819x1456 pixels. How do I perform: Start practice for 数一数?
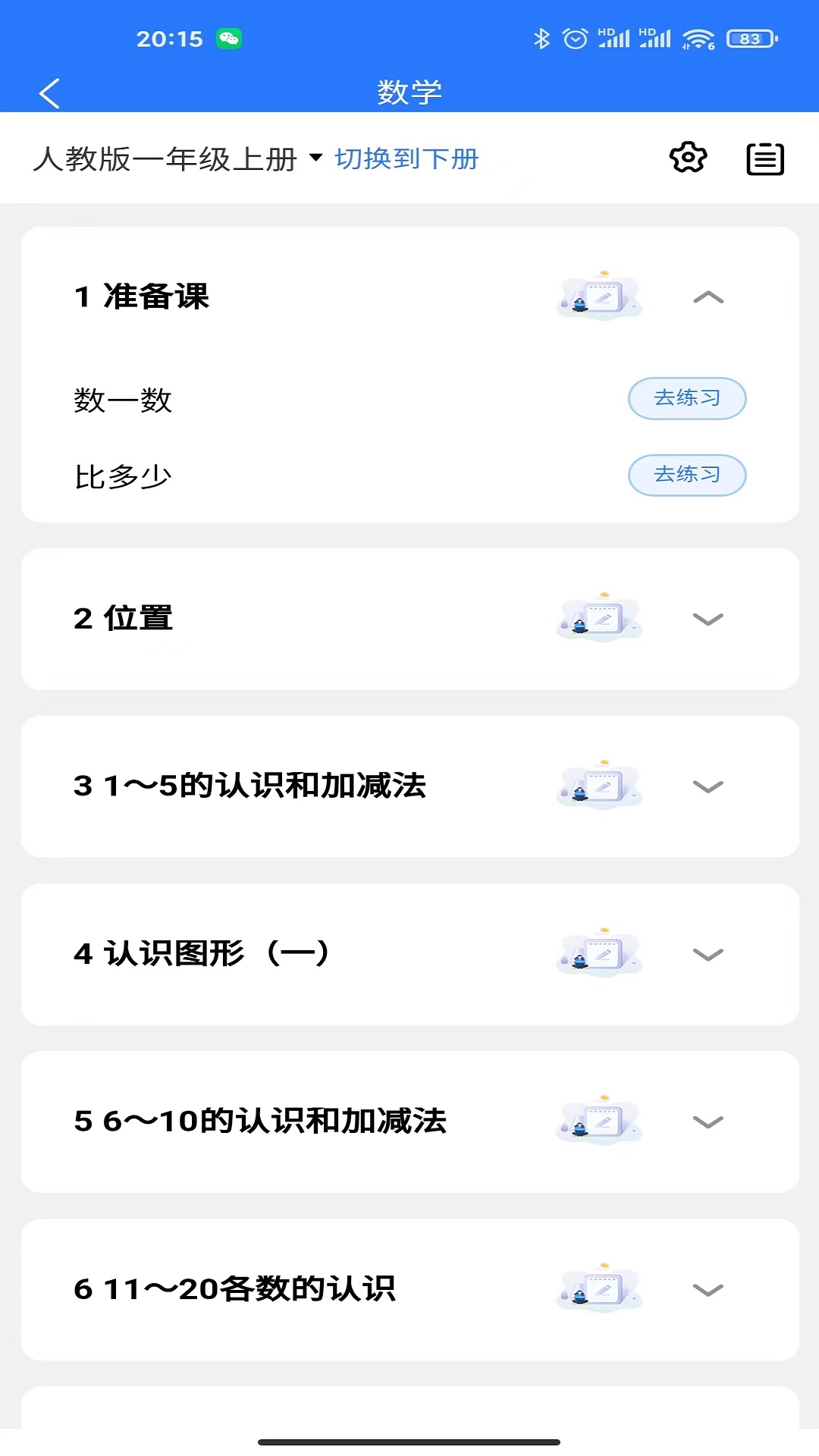tap(686, 398)
